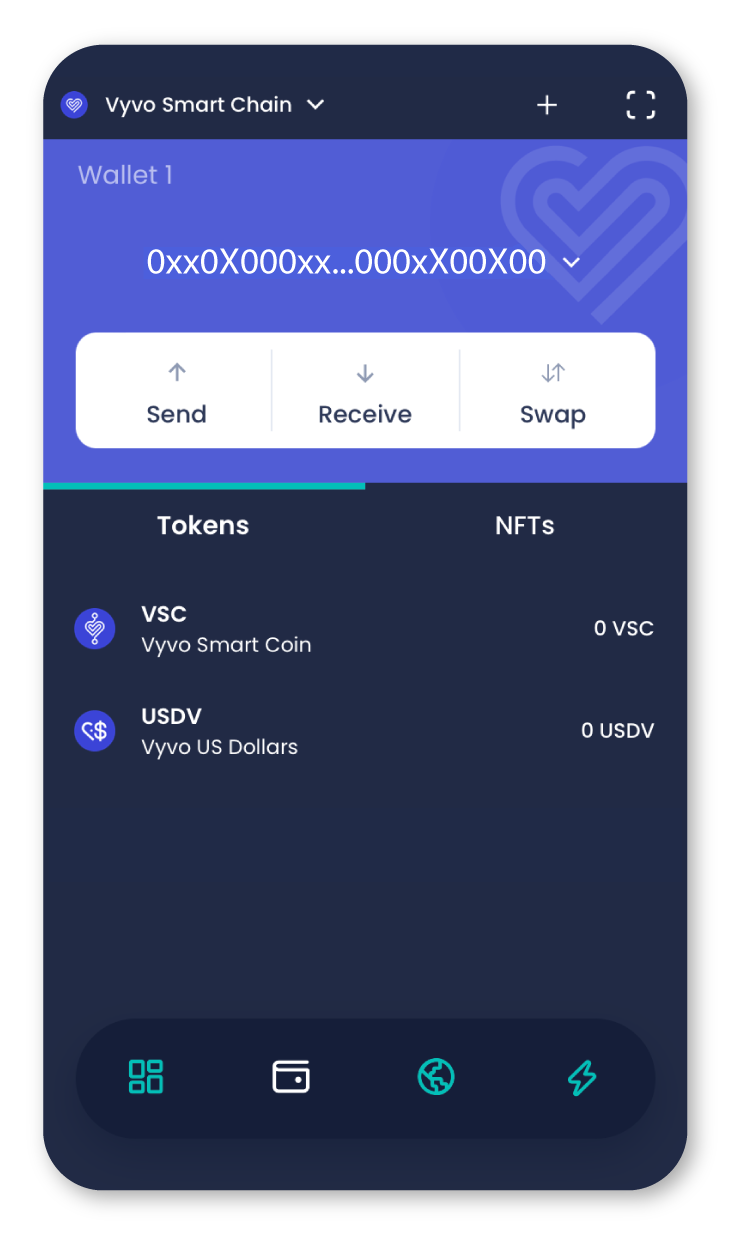Open the VSC Vyvo Smart Coin row
The width and height of the screenshot is (730, 1247).
tap(364, 629)
